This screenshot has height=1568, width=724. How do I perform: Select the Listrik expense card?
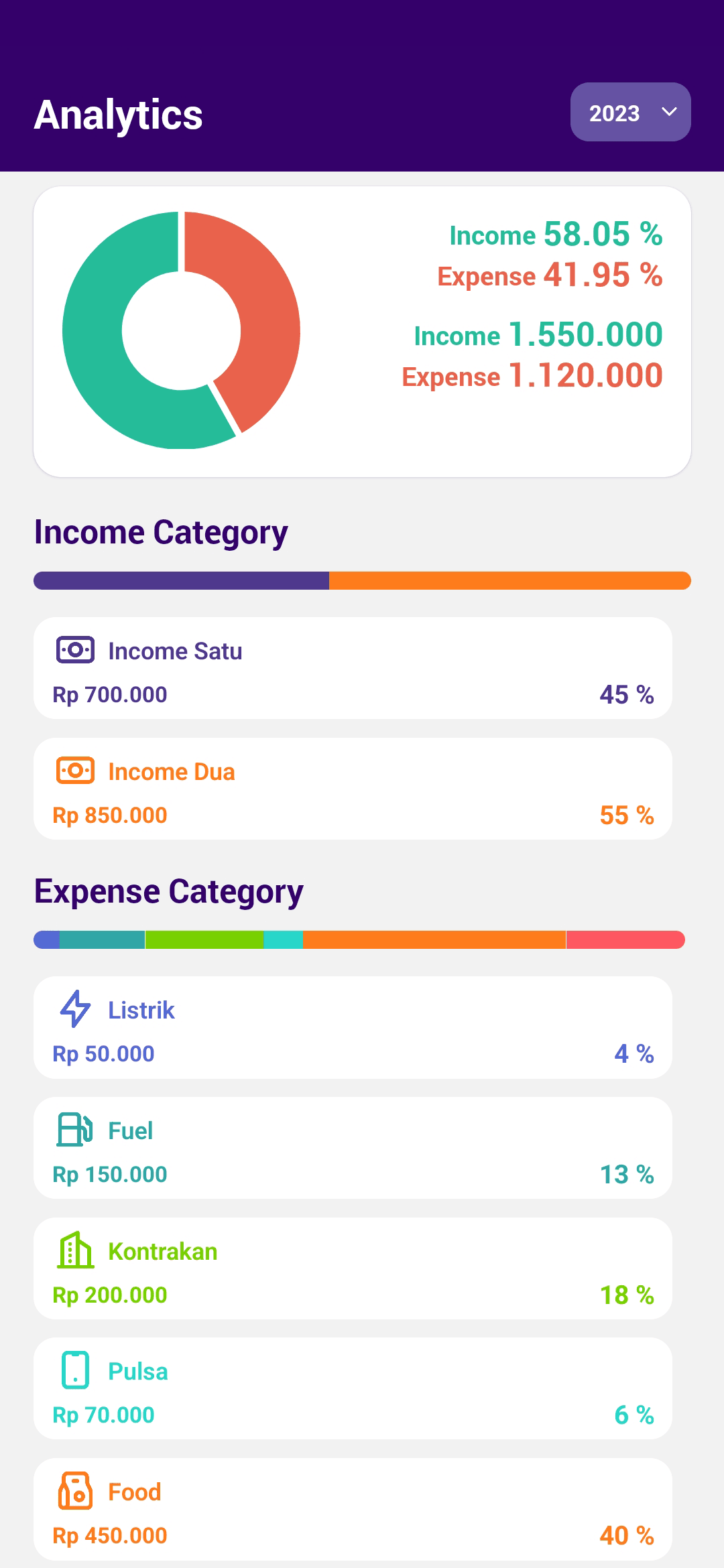click(x=353, y=1027)
